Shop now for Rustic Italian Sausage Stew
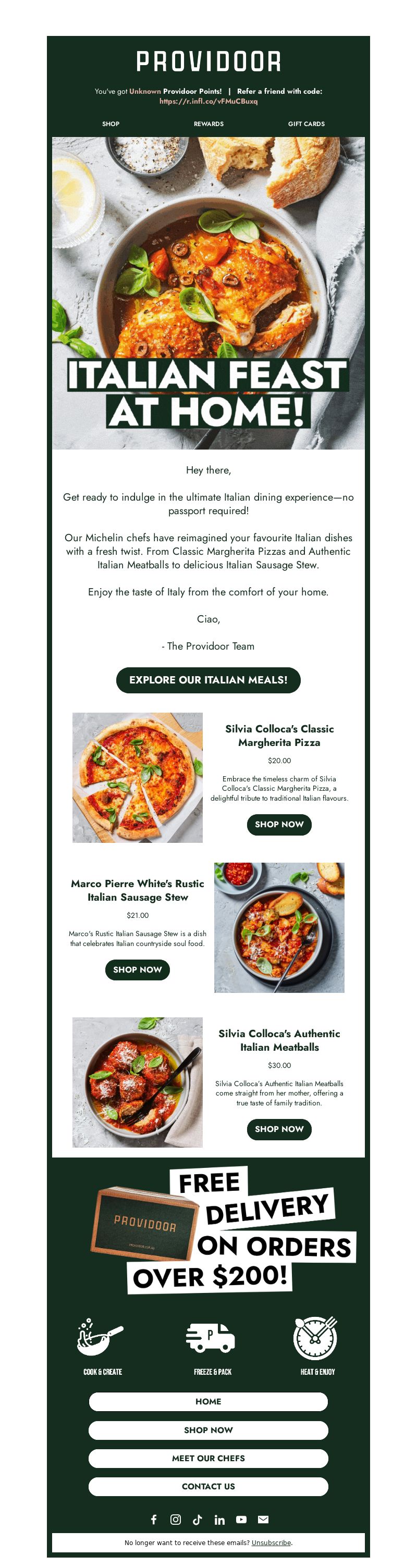 [137, 969]
